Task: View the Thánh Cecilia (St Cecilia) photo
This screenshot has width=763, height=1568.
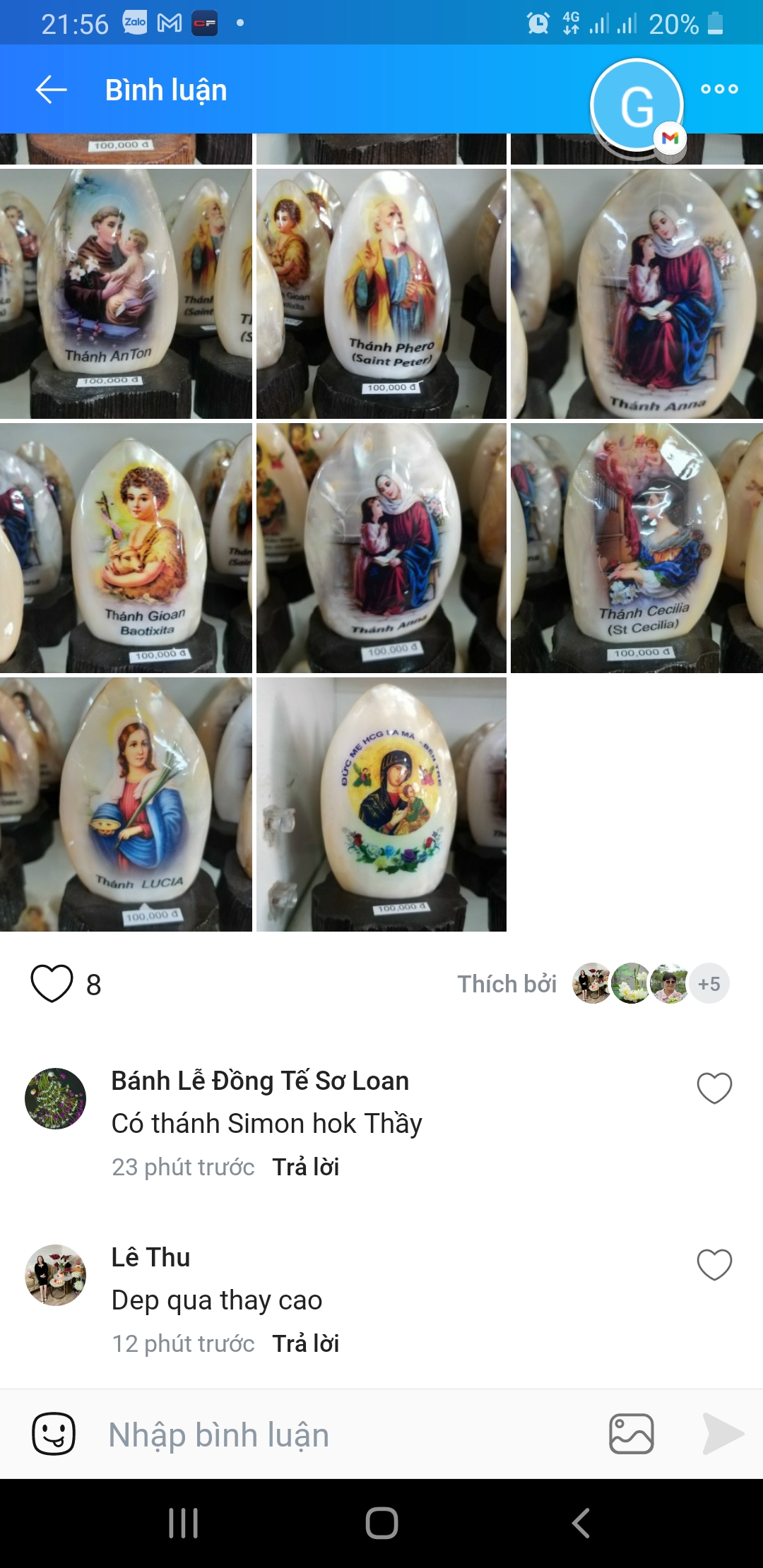Action: point(637,547)
